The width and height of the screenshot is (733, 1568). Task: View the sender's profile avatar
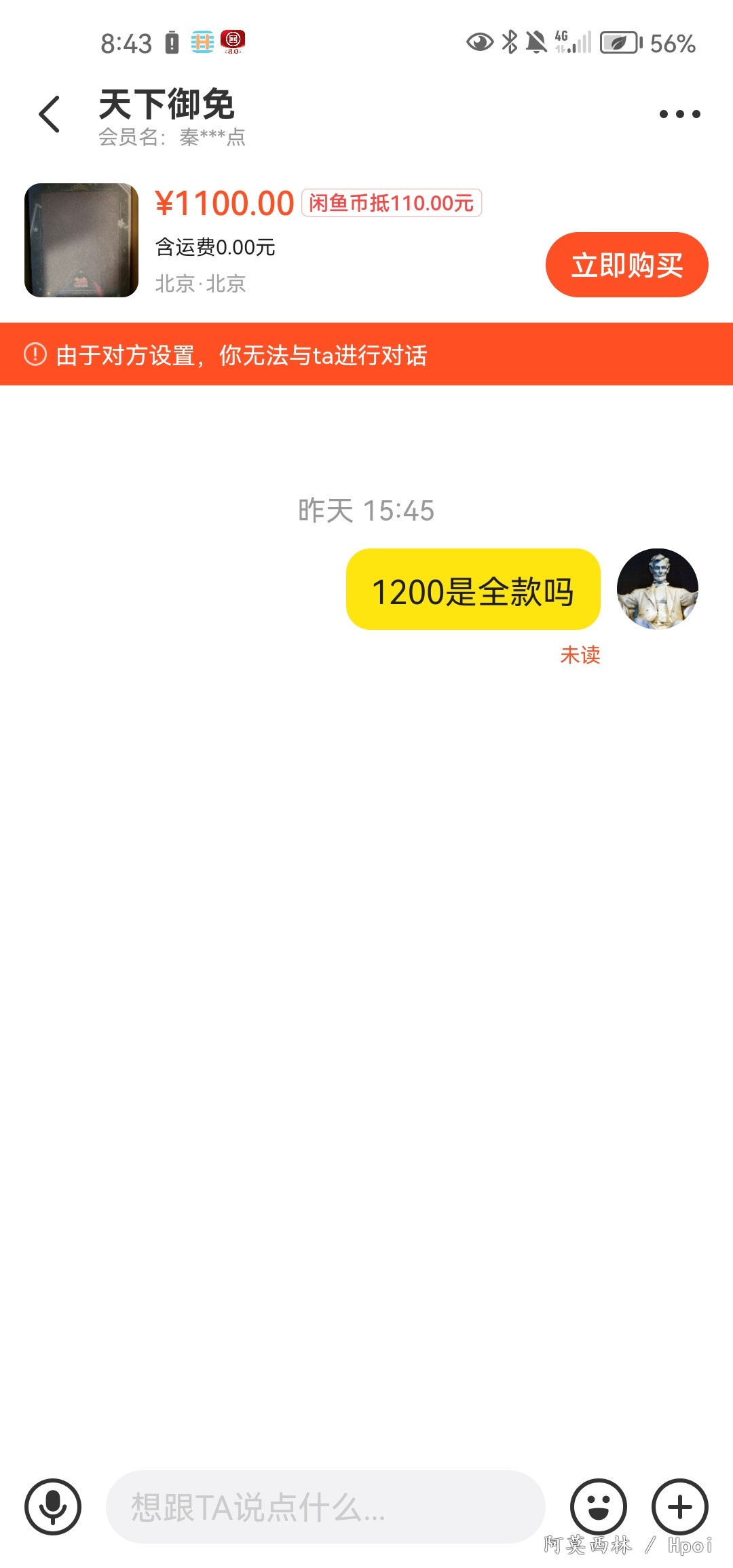point(657,589)
